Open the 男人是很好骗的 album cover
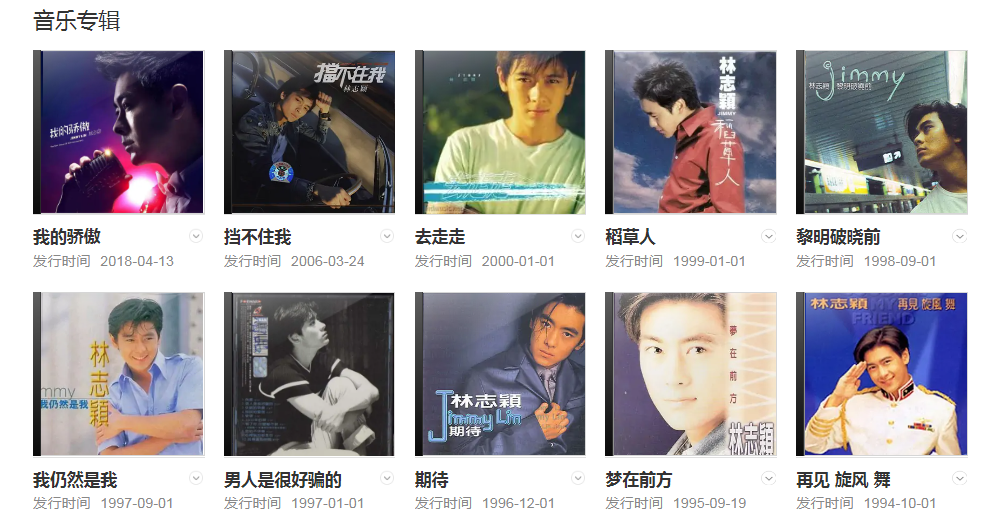The image size is (993, 528). tap(310, 375)
